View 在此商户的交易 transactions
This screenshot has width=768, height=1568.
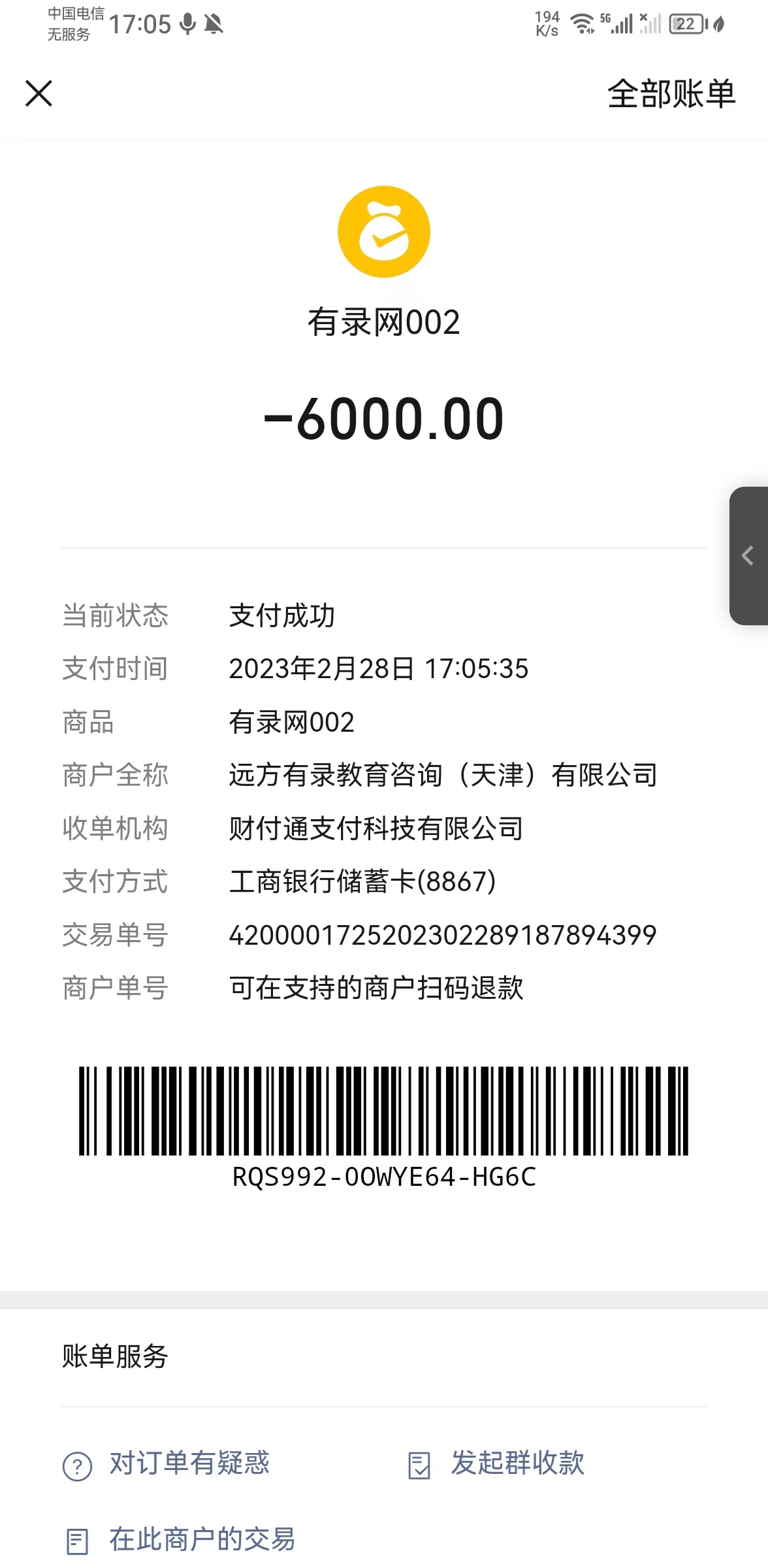pos(181,1539)
